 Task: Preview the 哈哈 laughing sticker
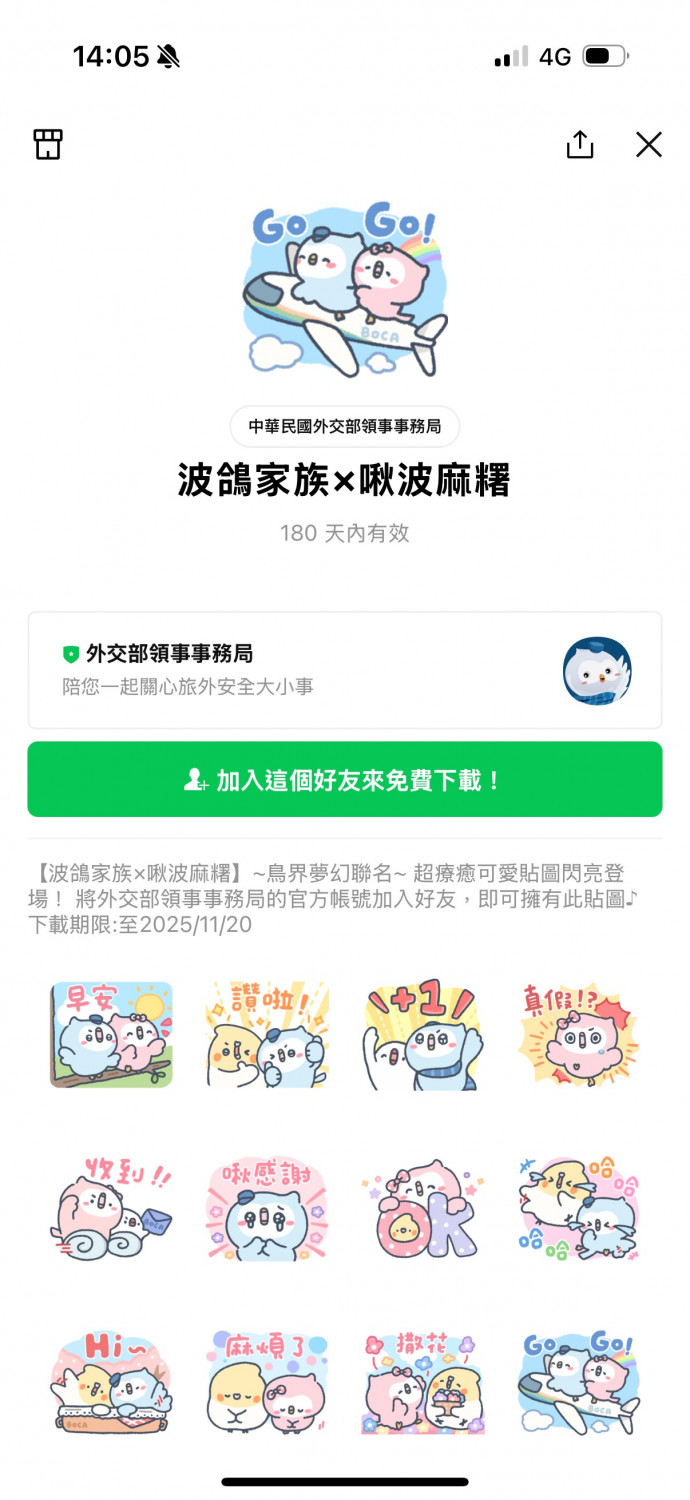pos(578,1209)
